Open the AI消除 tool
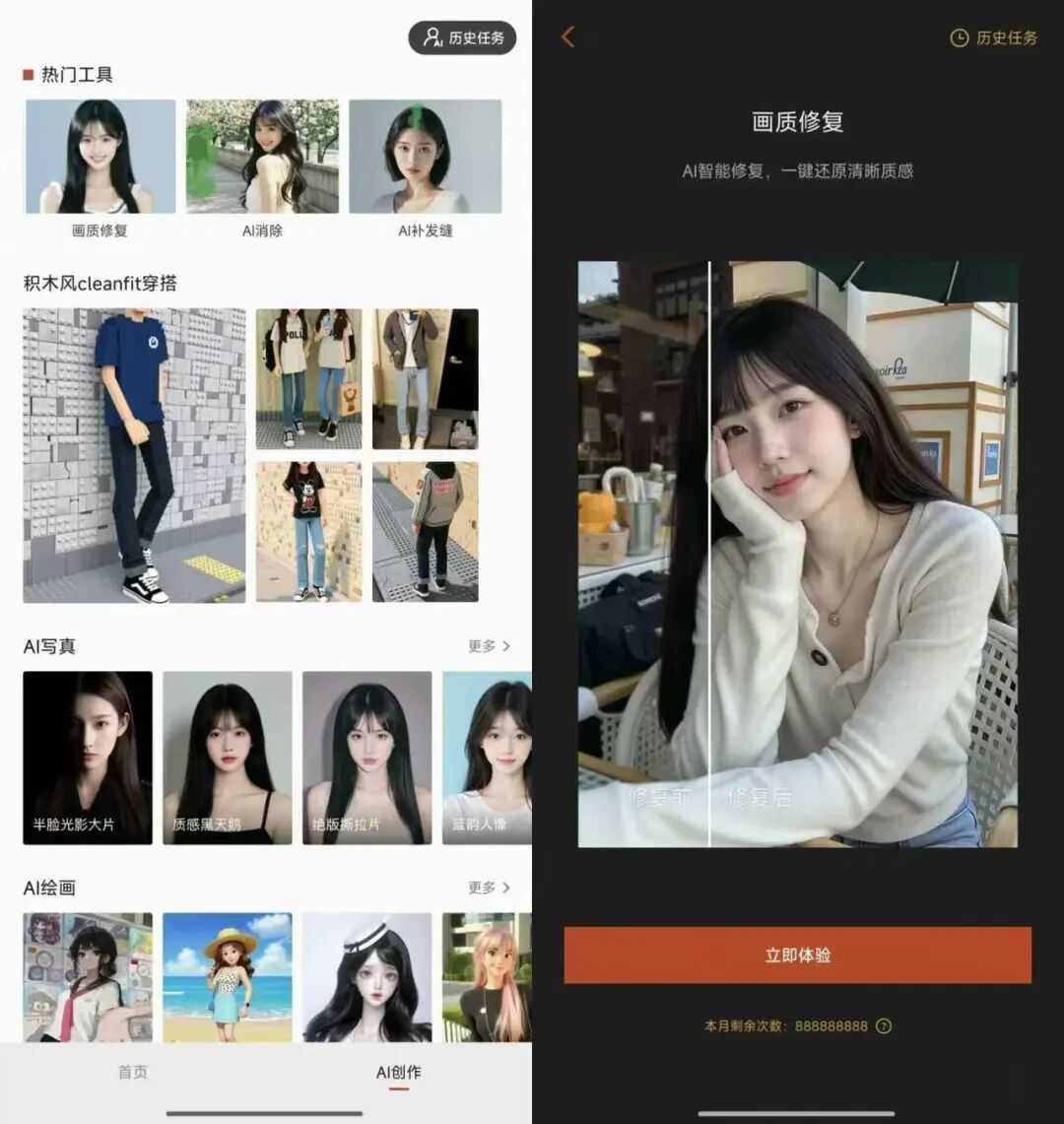1064x1124 pixels. (262, 158)
